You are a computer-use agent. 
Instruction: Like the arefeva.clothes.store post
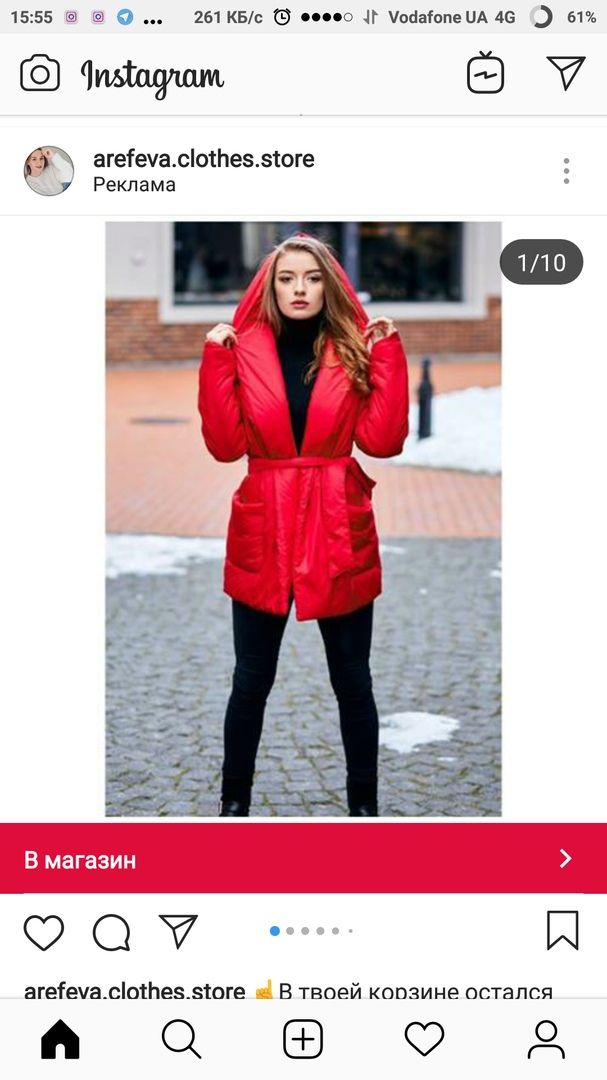point(44,932)
